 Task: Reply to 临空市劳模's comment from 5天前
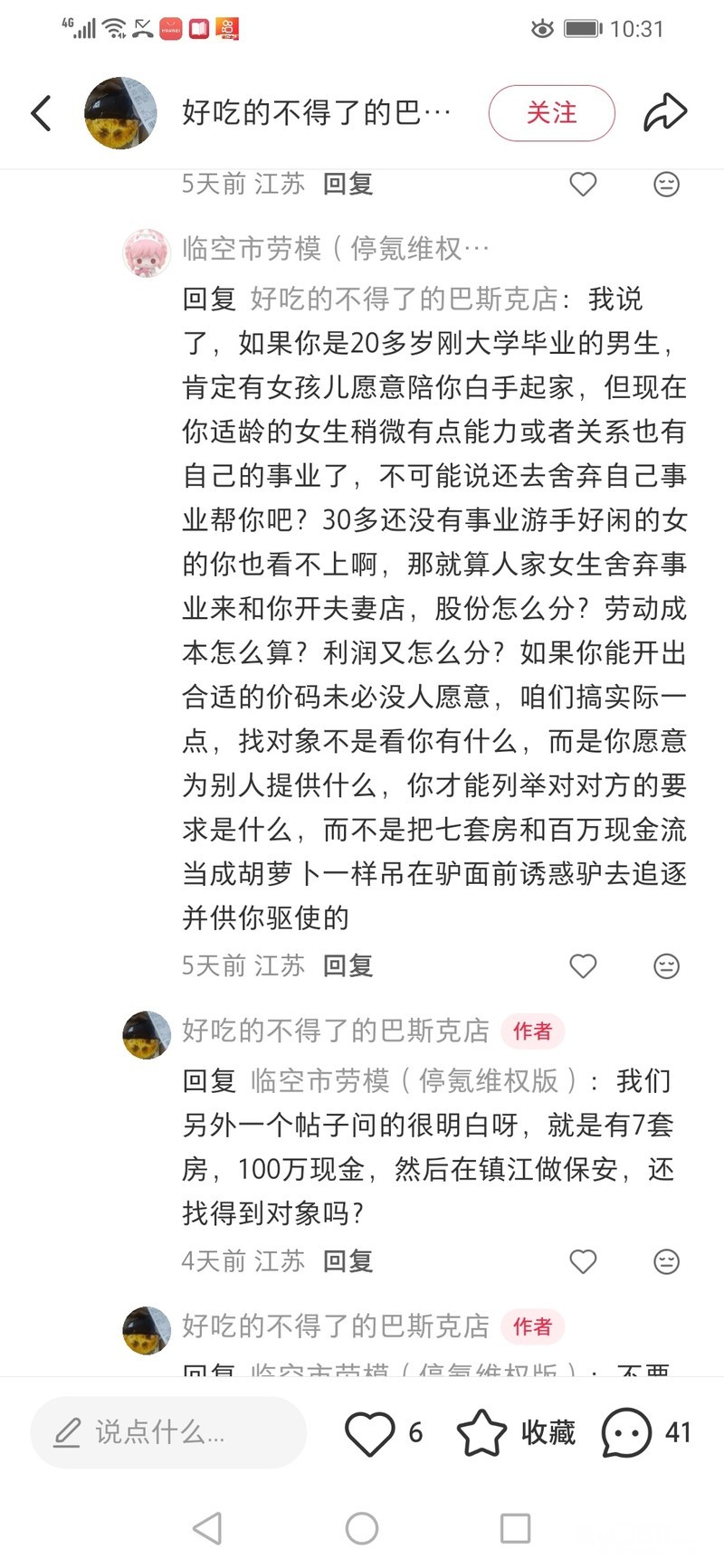pyautogui.click(x=348, y=965)
